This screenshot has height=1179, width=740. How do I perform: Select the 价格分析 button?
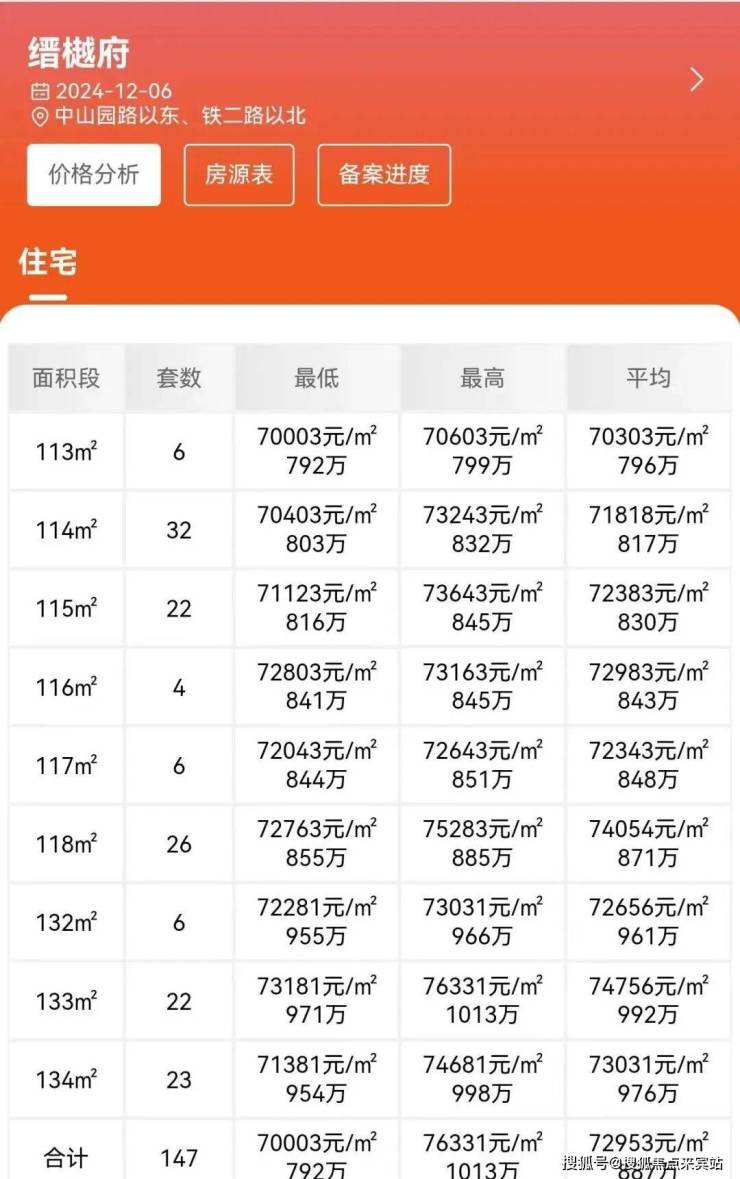tap(94, 175)
